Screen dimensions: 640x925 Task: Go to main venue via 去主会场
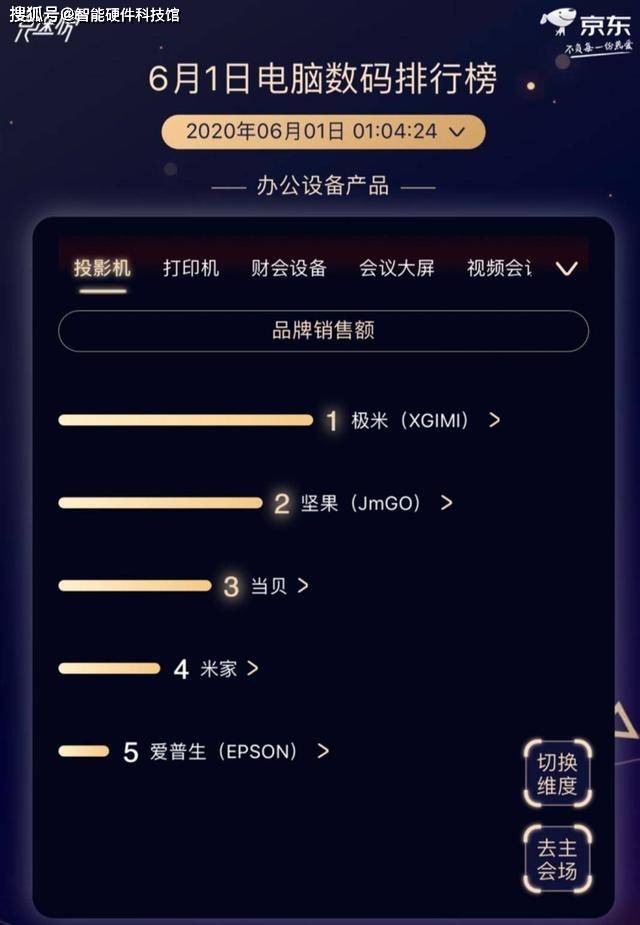click(x=558, y=859)
